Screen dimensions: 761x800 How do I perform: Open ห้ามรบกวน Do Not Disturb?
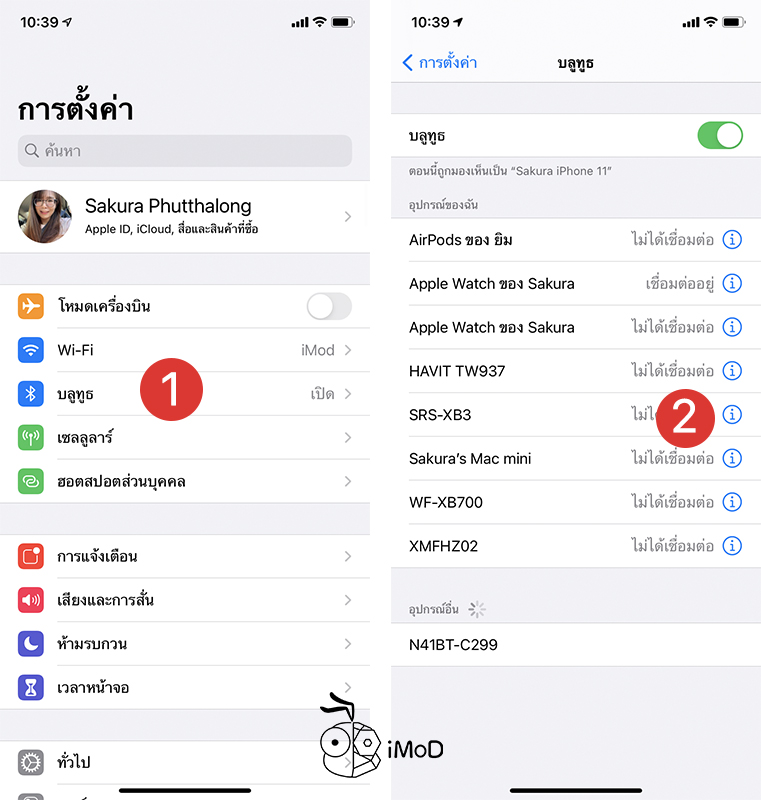click(x=185, y=644)
